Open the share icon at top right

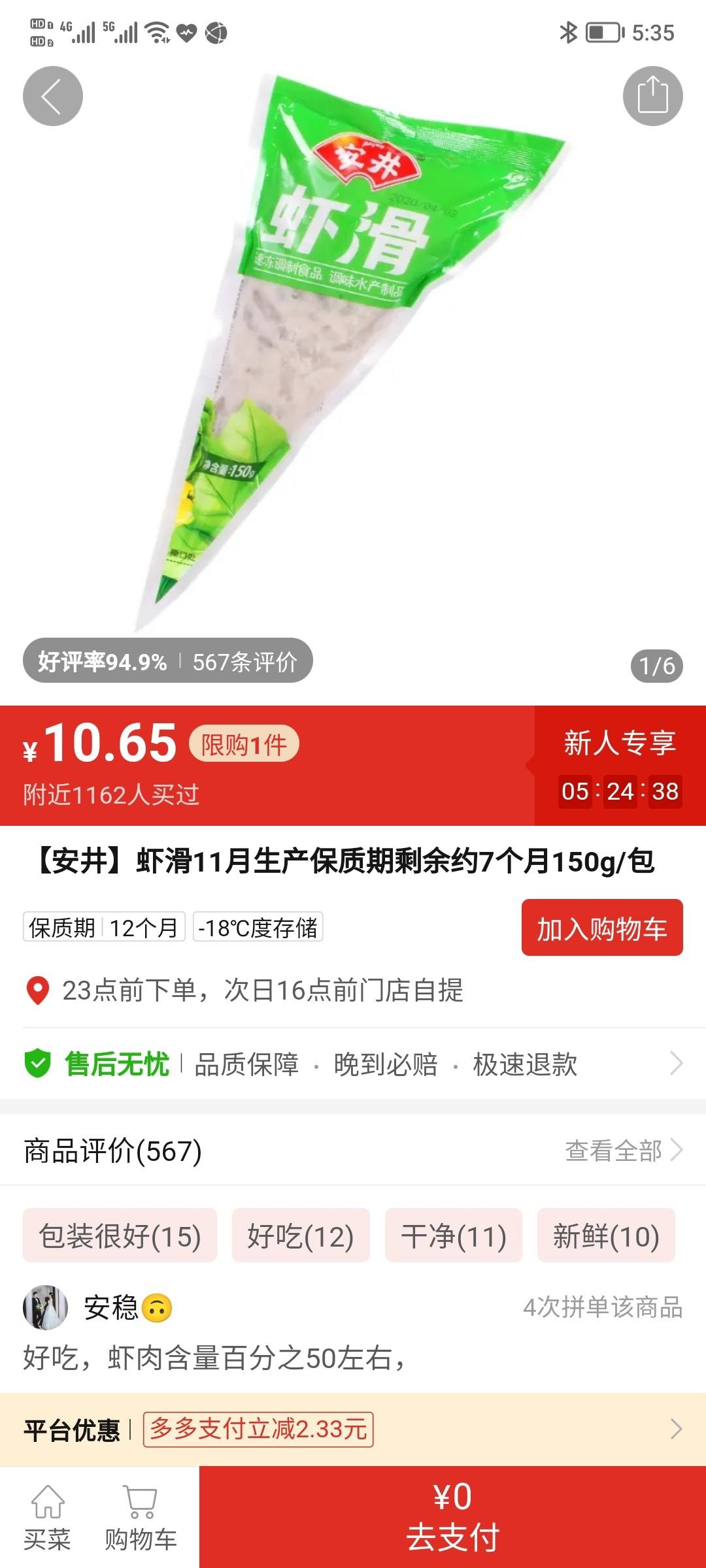pos(656,95)
